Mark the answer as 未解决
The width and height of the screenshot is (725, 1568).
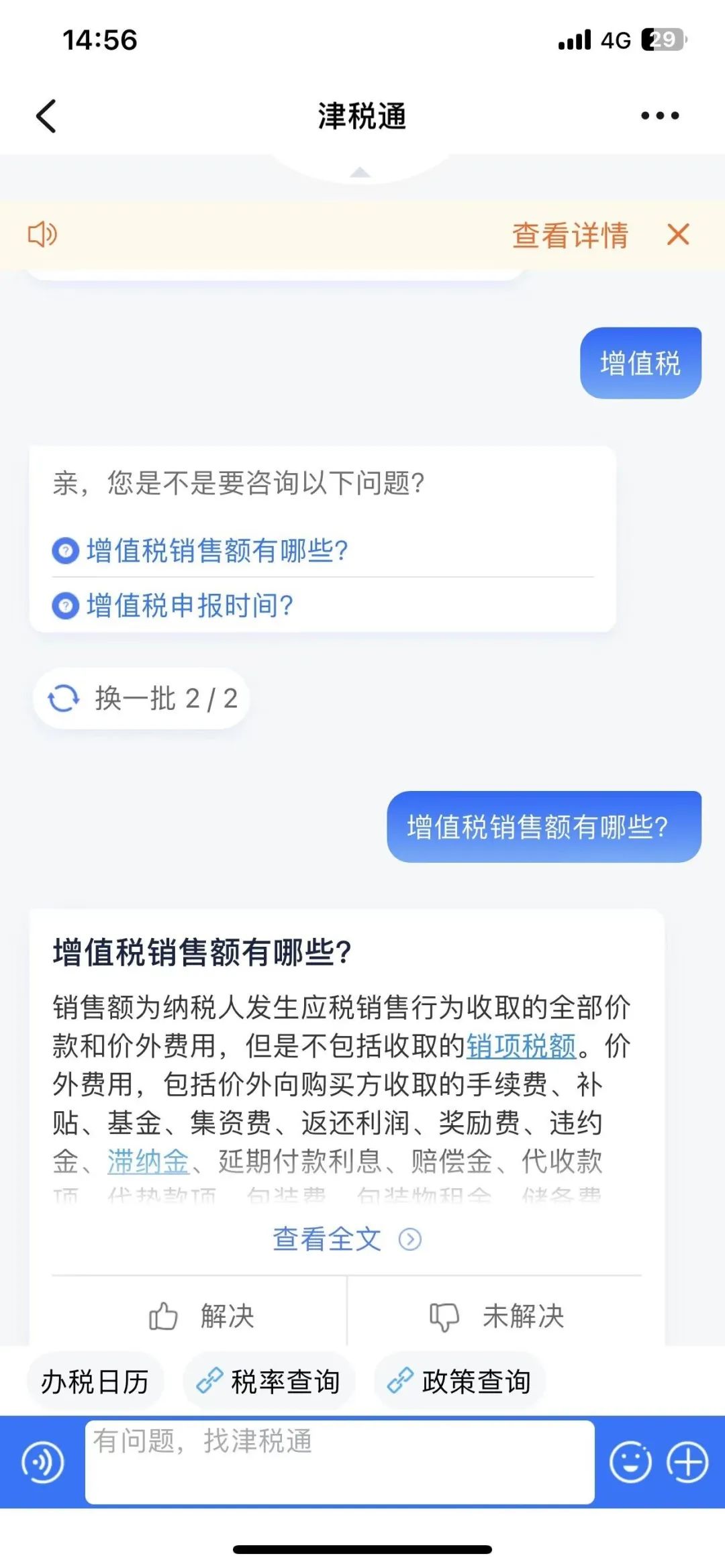pyautogui.click(x=495, y=1316)
